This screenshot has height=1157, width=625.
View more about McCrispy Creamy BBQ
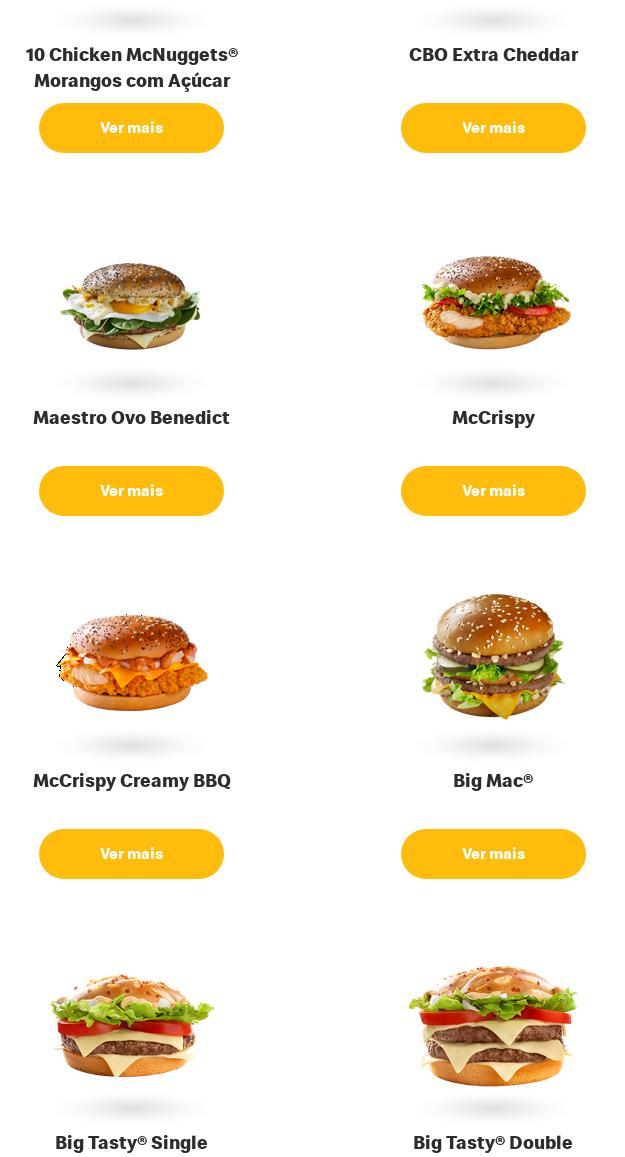pyautogui.click(x=131, y=854)
